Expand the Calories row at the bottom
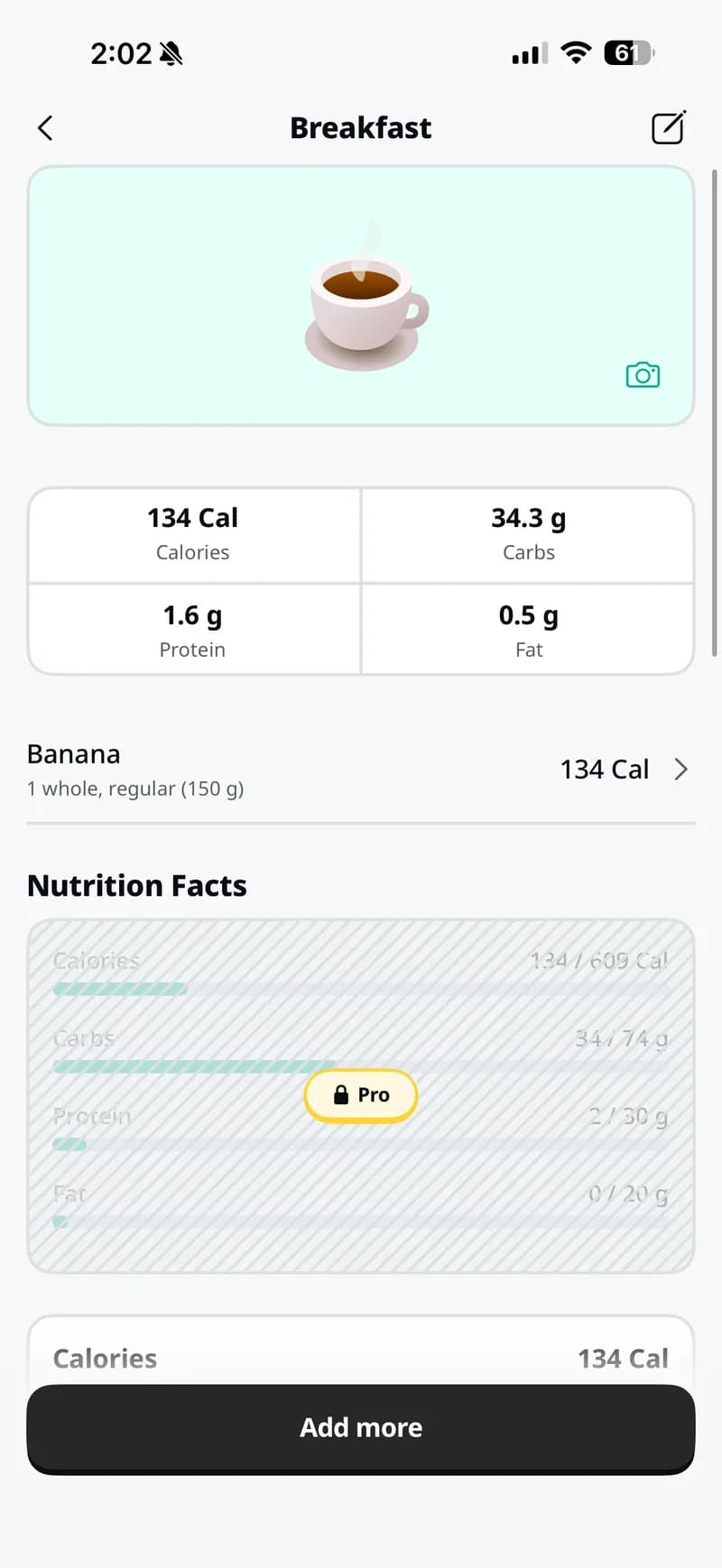Image resolution: width=722 pixels, height=1568 pixels. click(361, 1358)
